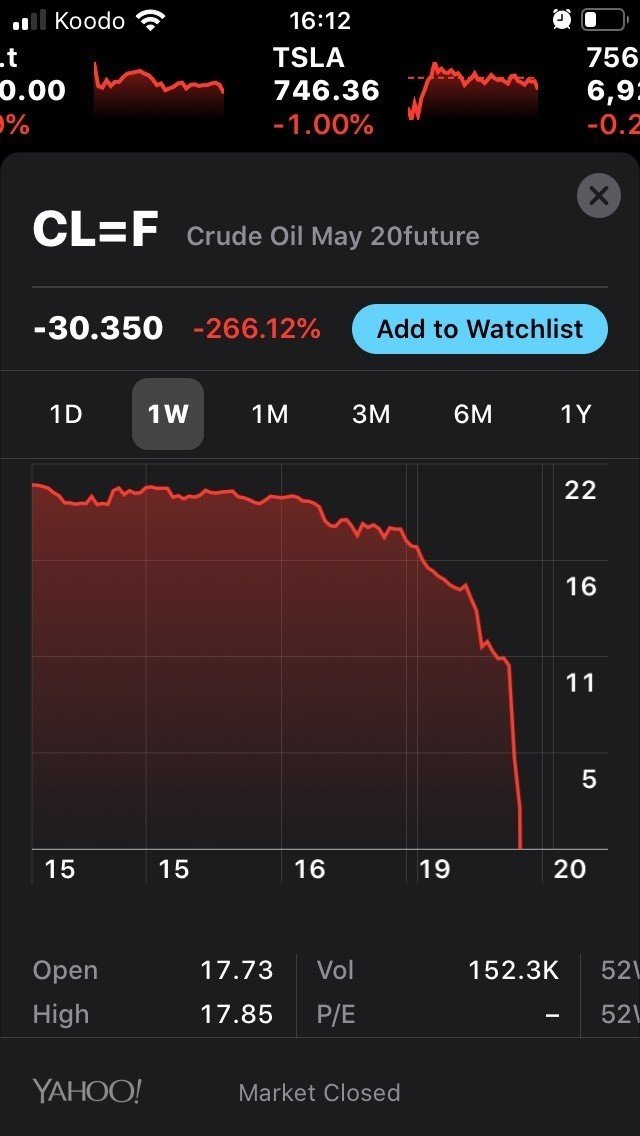Image resolution: width=640 pixels, height=1136 pixels.
Task: Close the CL=F stock detail card
Action: pos(598,196)
